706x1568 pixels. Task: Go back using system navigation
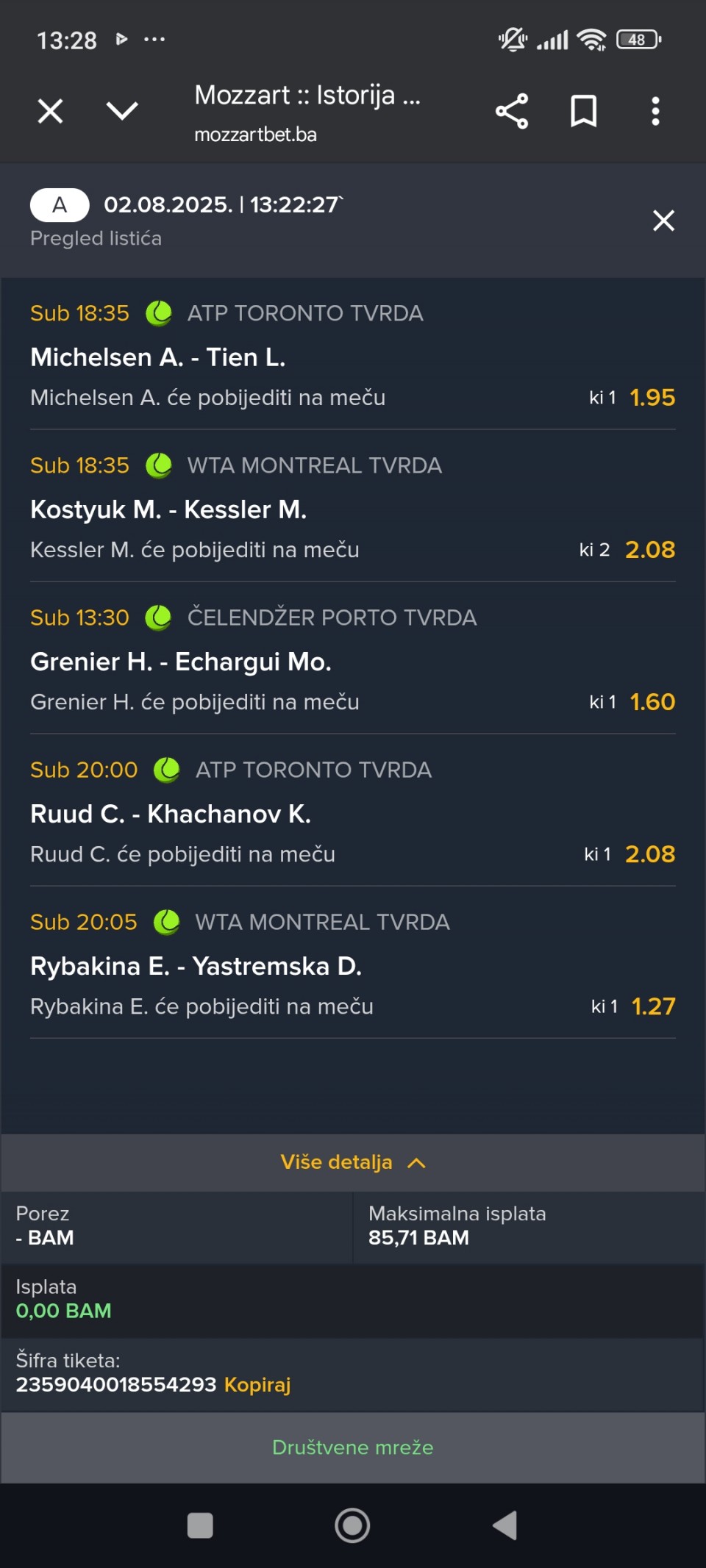(505, 1525)
